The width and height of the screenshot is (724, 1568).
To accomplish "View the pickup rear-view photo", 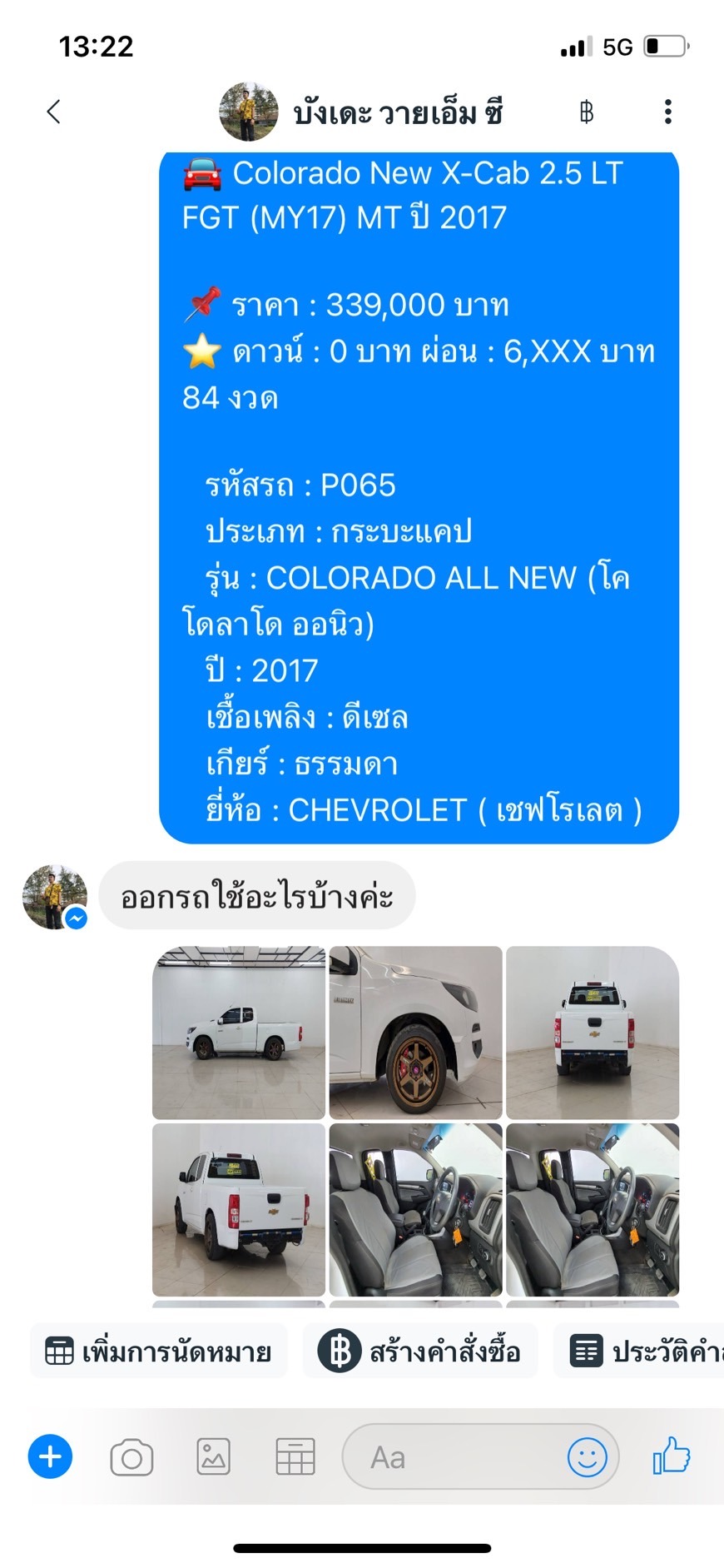I will click(593, 1033).
